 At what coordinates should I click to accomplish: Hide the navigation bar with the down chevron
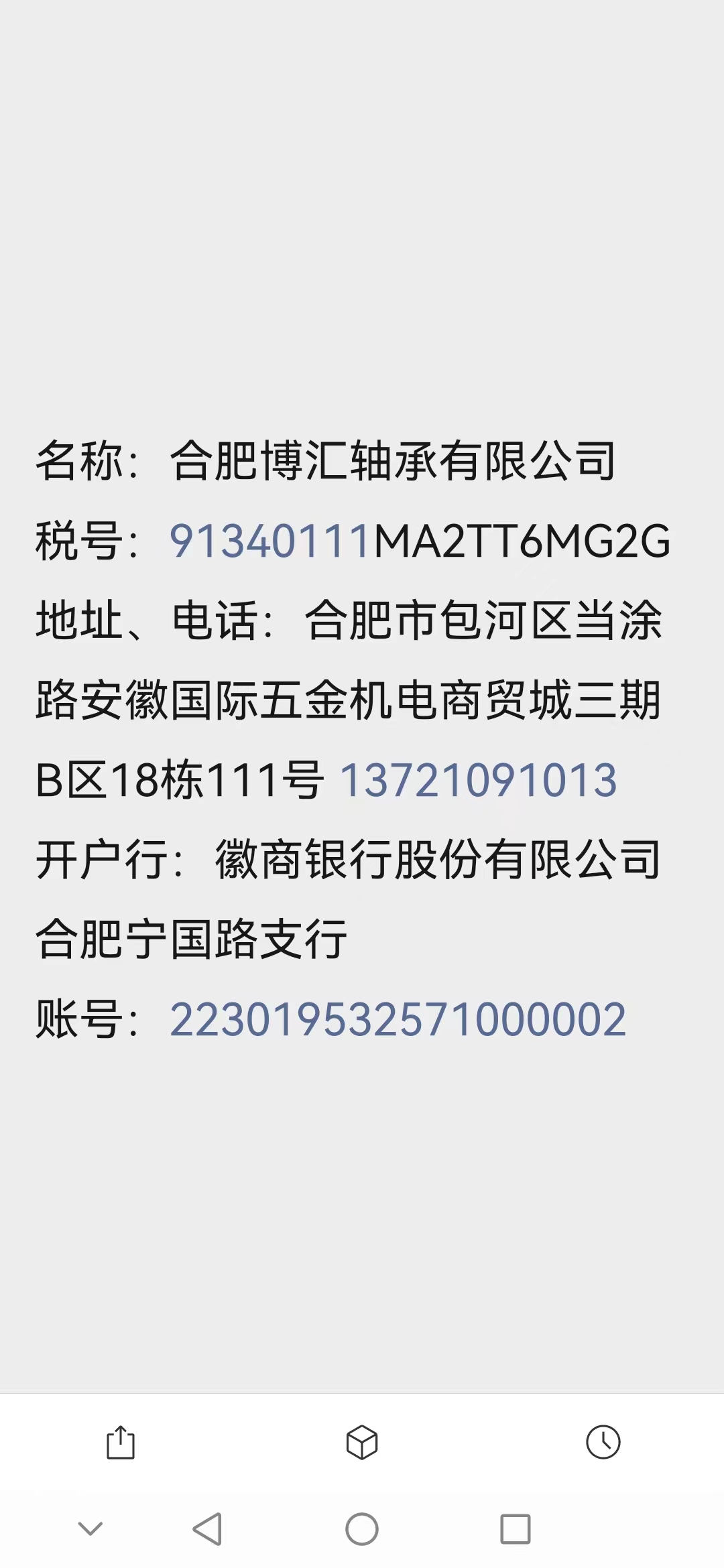coord(90,1528)
